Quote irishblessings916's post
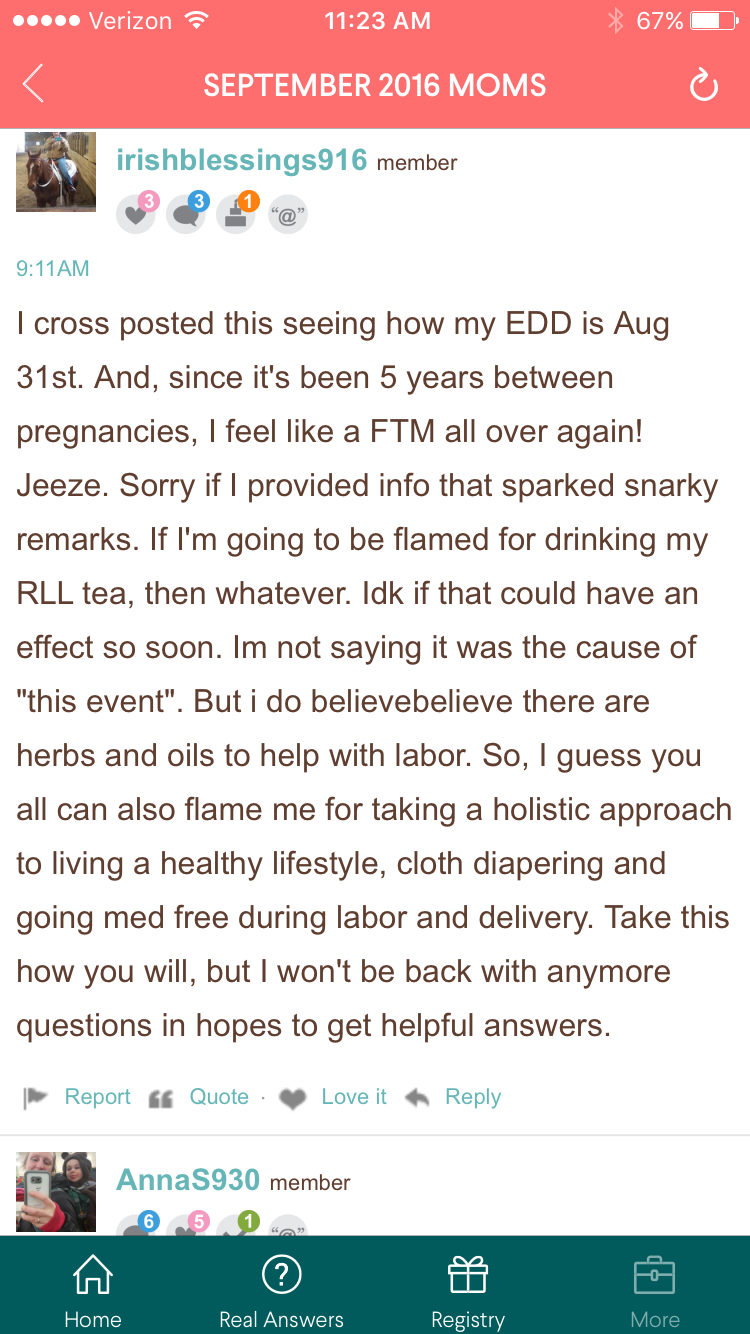The image size is (750, 1334). [x=199, y=1097]
